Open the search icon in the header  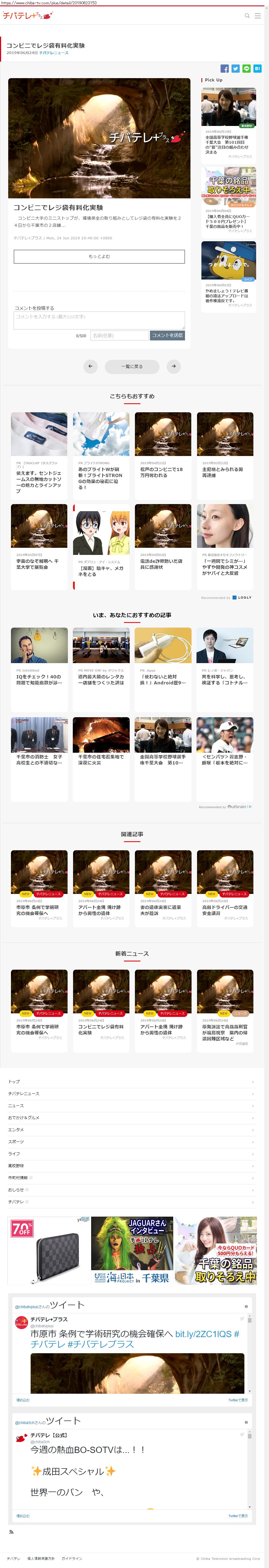pyautogui.click(x=247, y=16)
